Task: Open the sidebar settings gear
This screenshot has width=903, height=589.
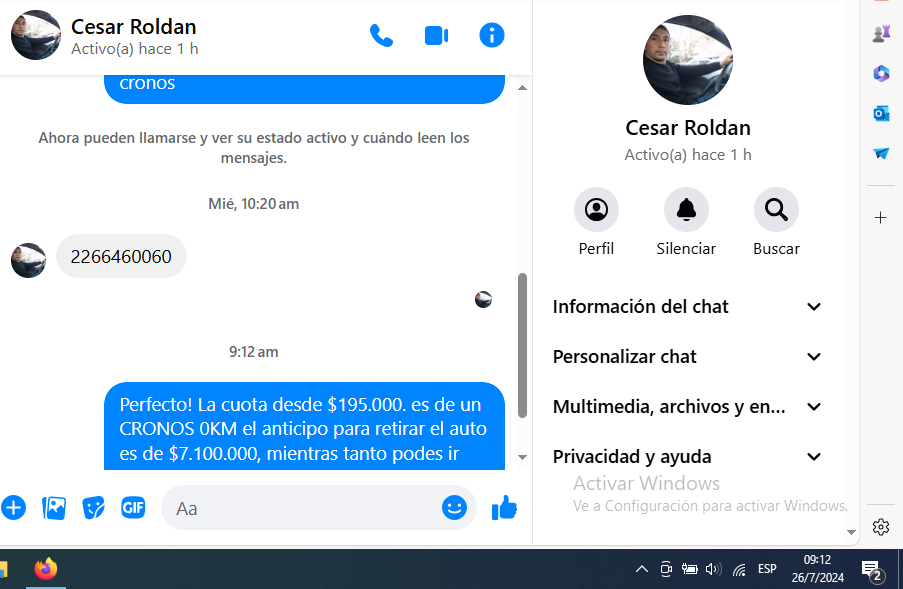Action: 881,527
